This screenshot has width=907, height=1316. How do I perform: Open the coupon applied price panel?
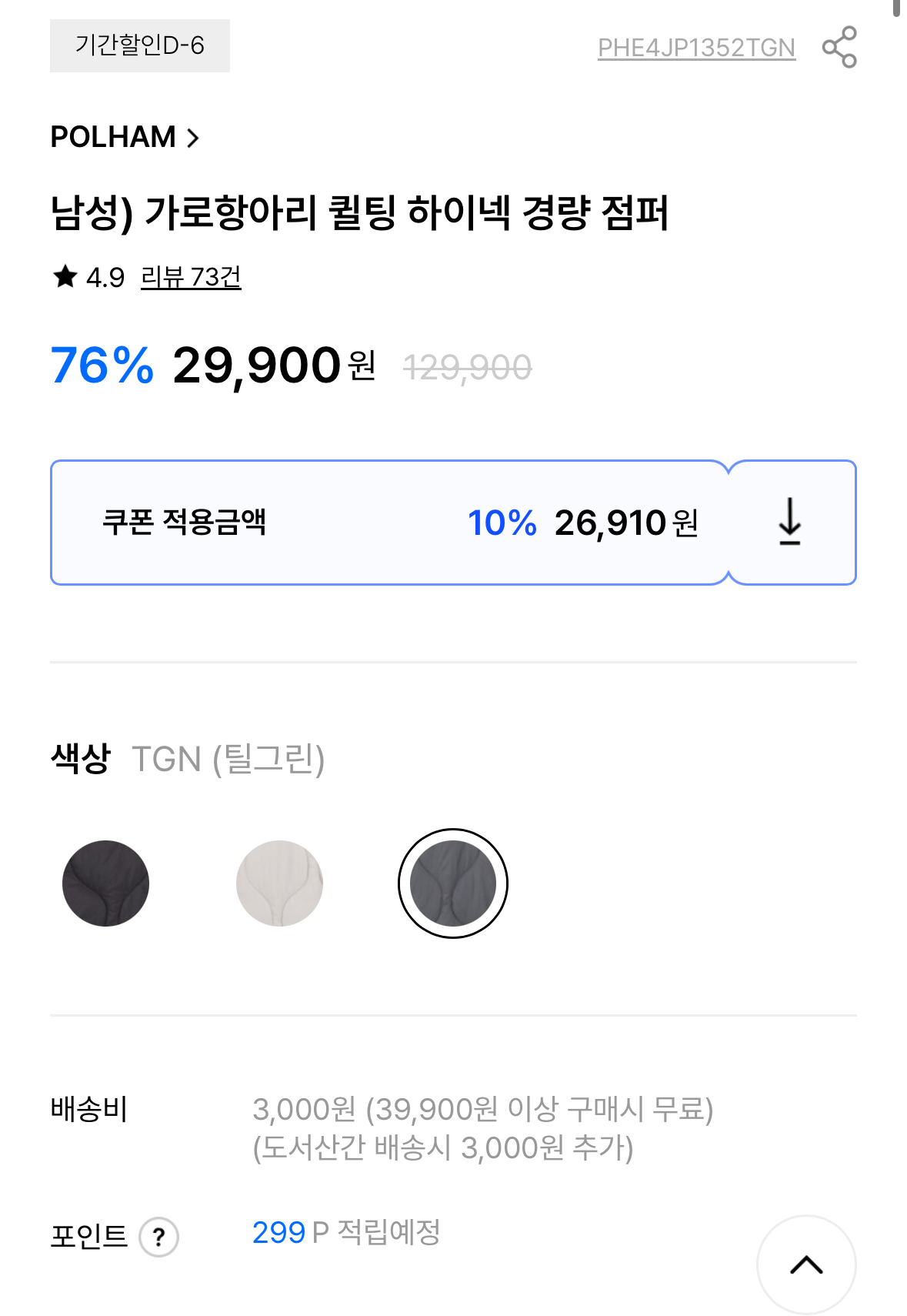pos(388,521)
